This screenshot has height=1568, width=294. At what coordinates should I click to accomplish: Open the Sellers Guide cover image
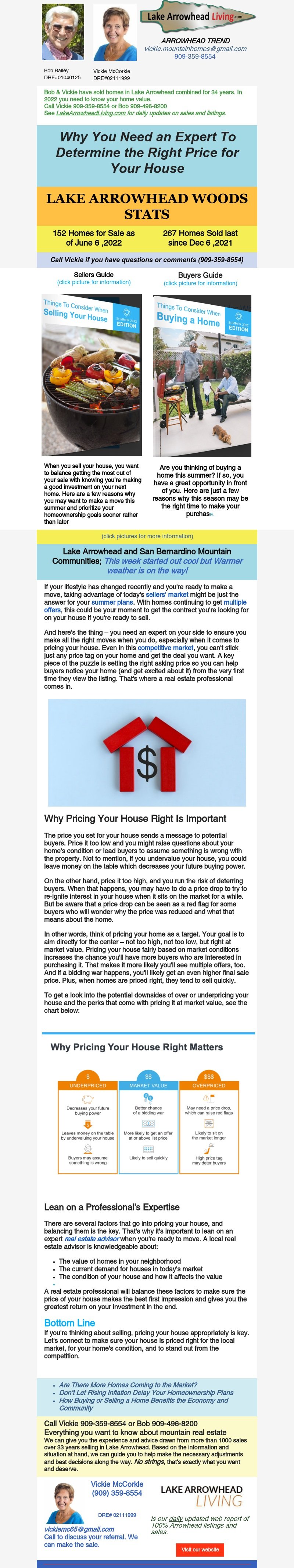(x=91, y=375)
